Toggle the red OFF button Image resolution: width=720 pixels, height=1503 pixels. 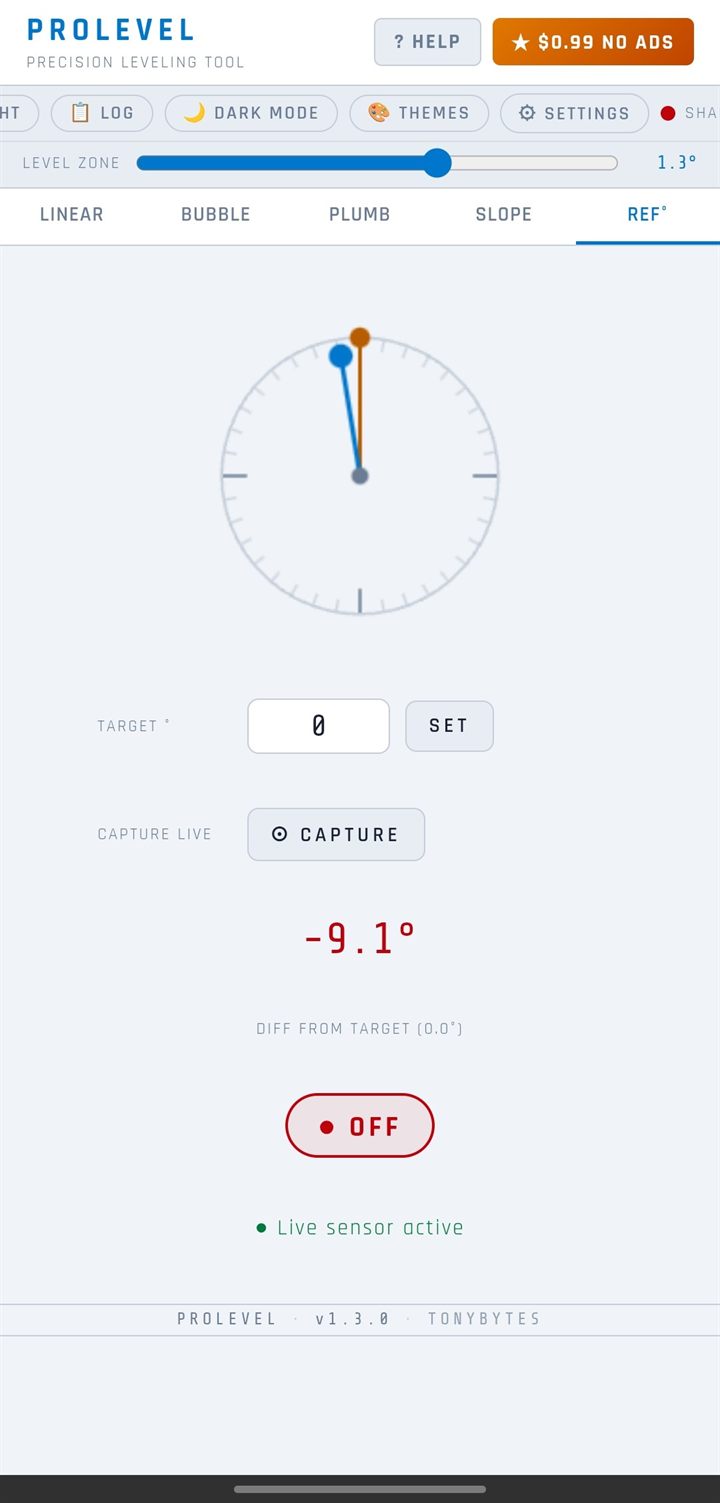click(360, 1126)
